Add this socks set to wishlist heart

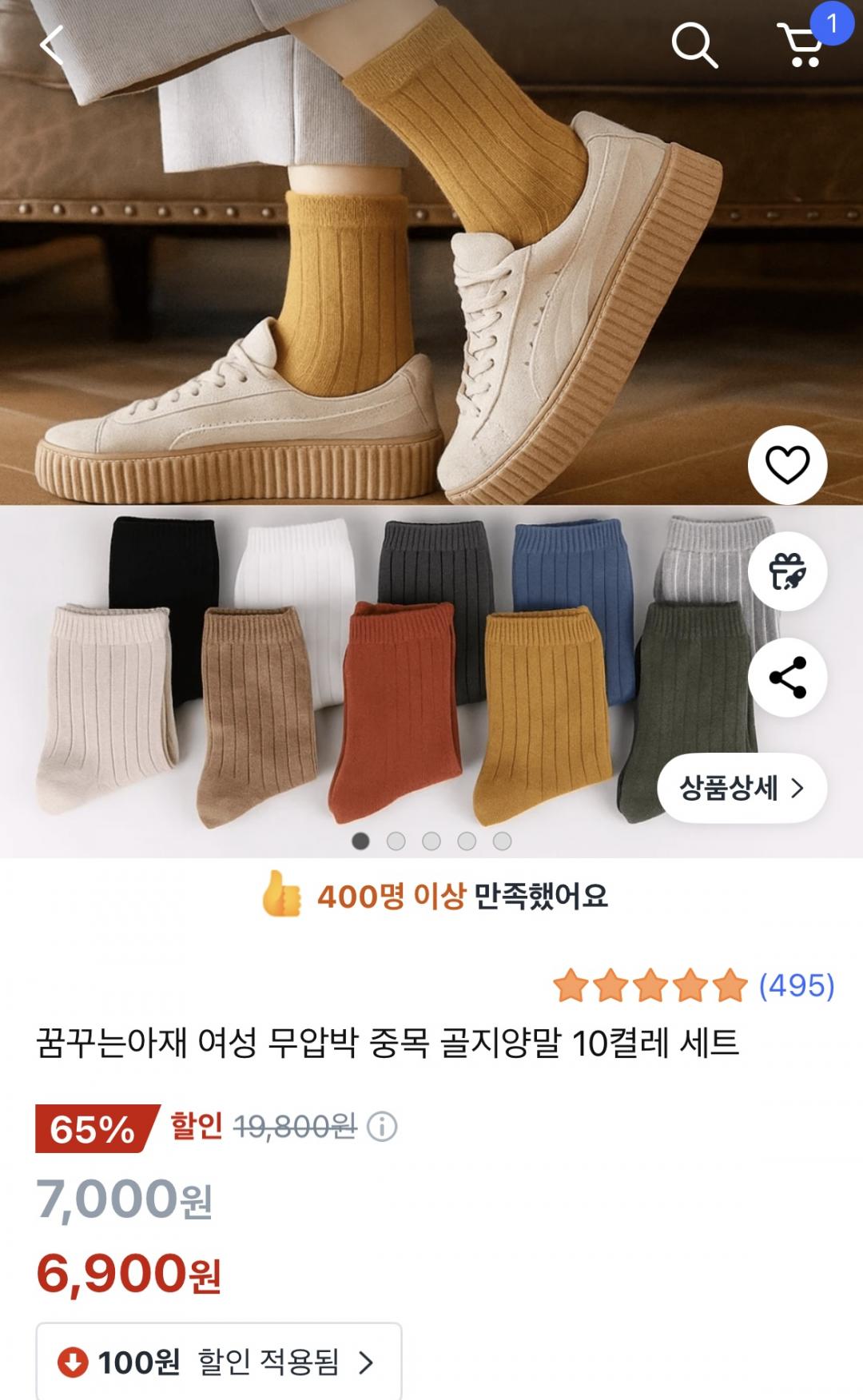(x=787, y=465)
